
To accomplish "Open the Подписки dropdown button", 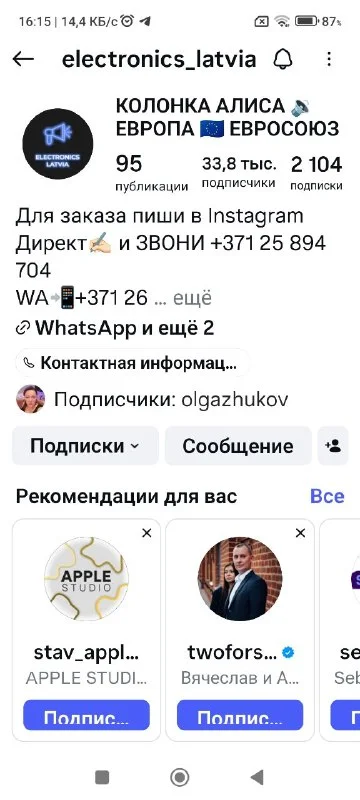I will coord(85,446).
